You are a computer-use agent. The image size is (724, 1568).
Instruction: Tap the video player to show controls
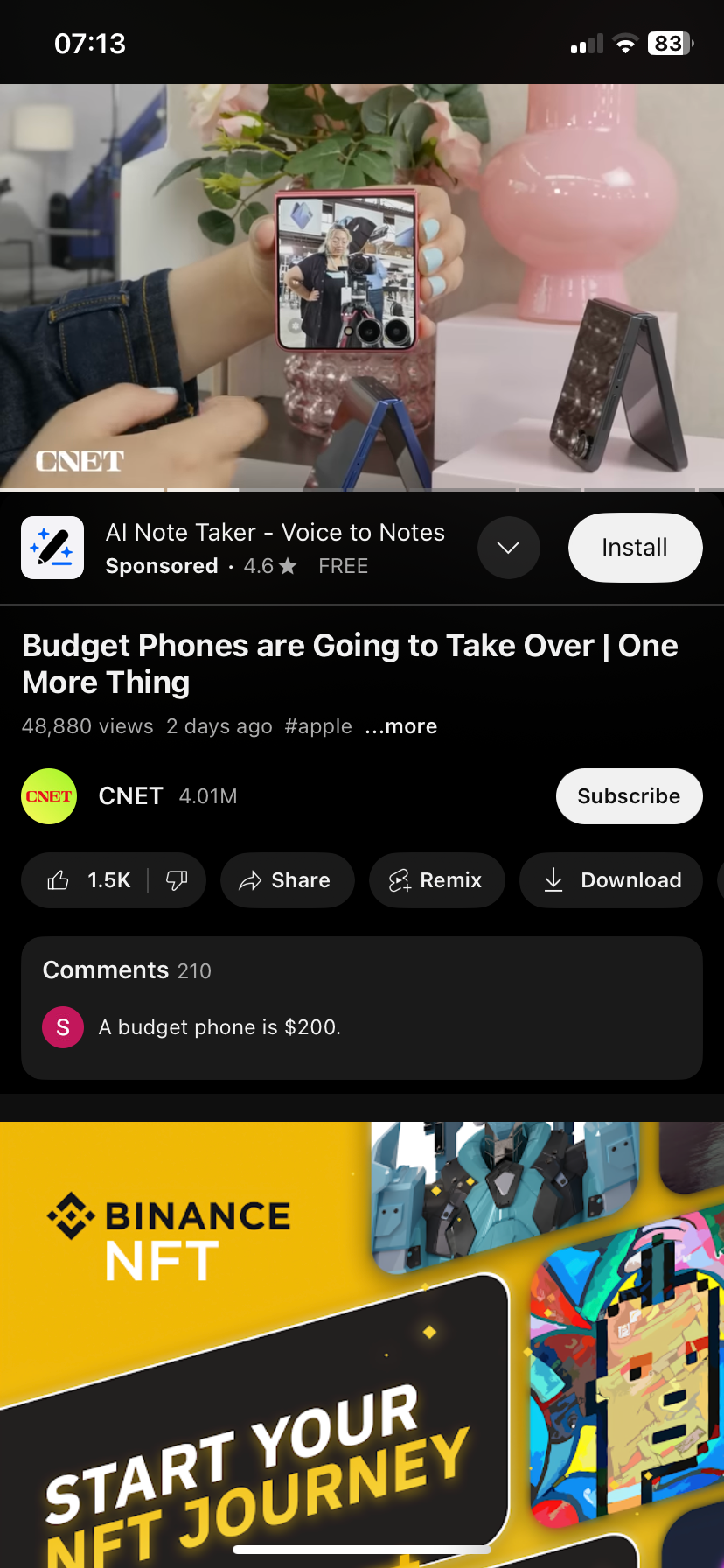pos(362,286)
